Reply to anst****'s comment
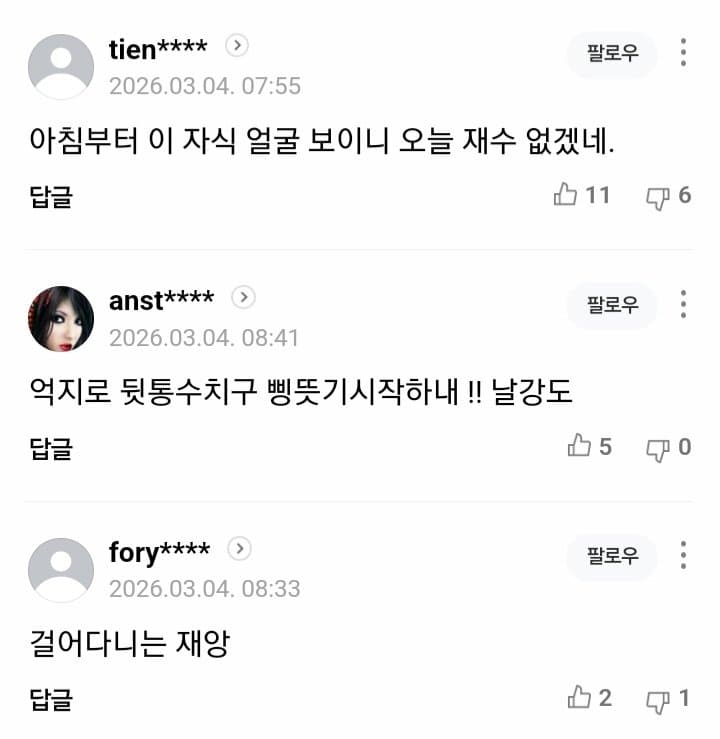This screenshot has width=720, height=739. pyautogui.click(x=51, y=448)
